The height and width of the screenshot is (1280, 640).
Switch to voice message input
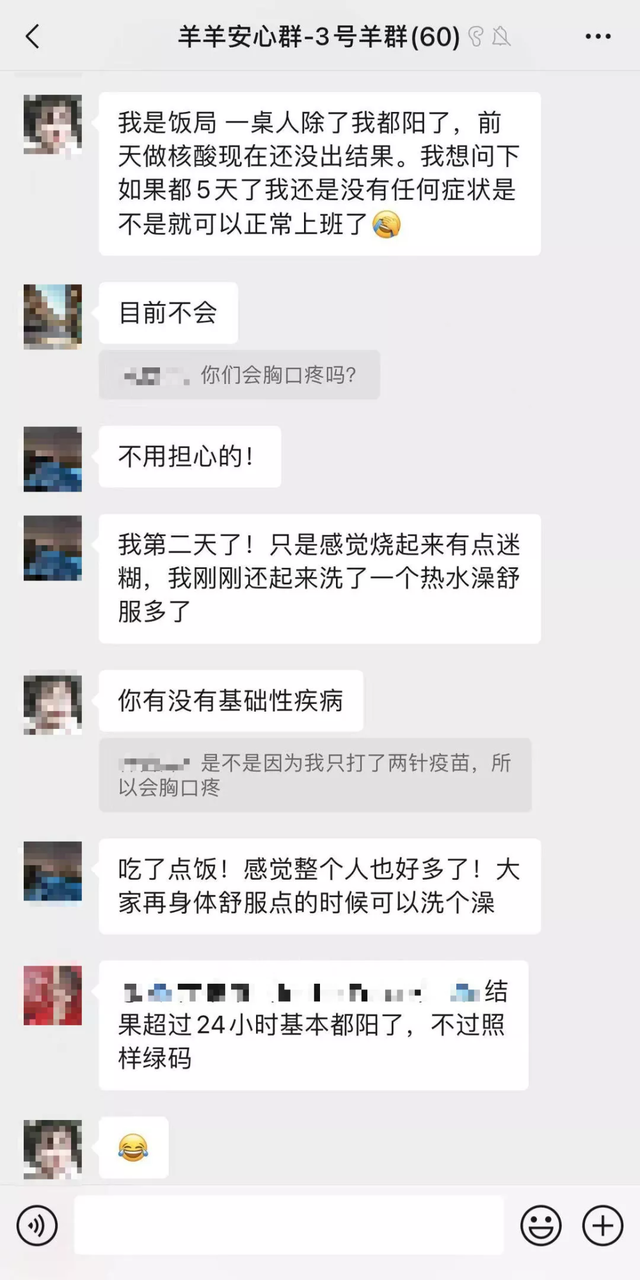pyautogui.click(x=37, y=1225)
